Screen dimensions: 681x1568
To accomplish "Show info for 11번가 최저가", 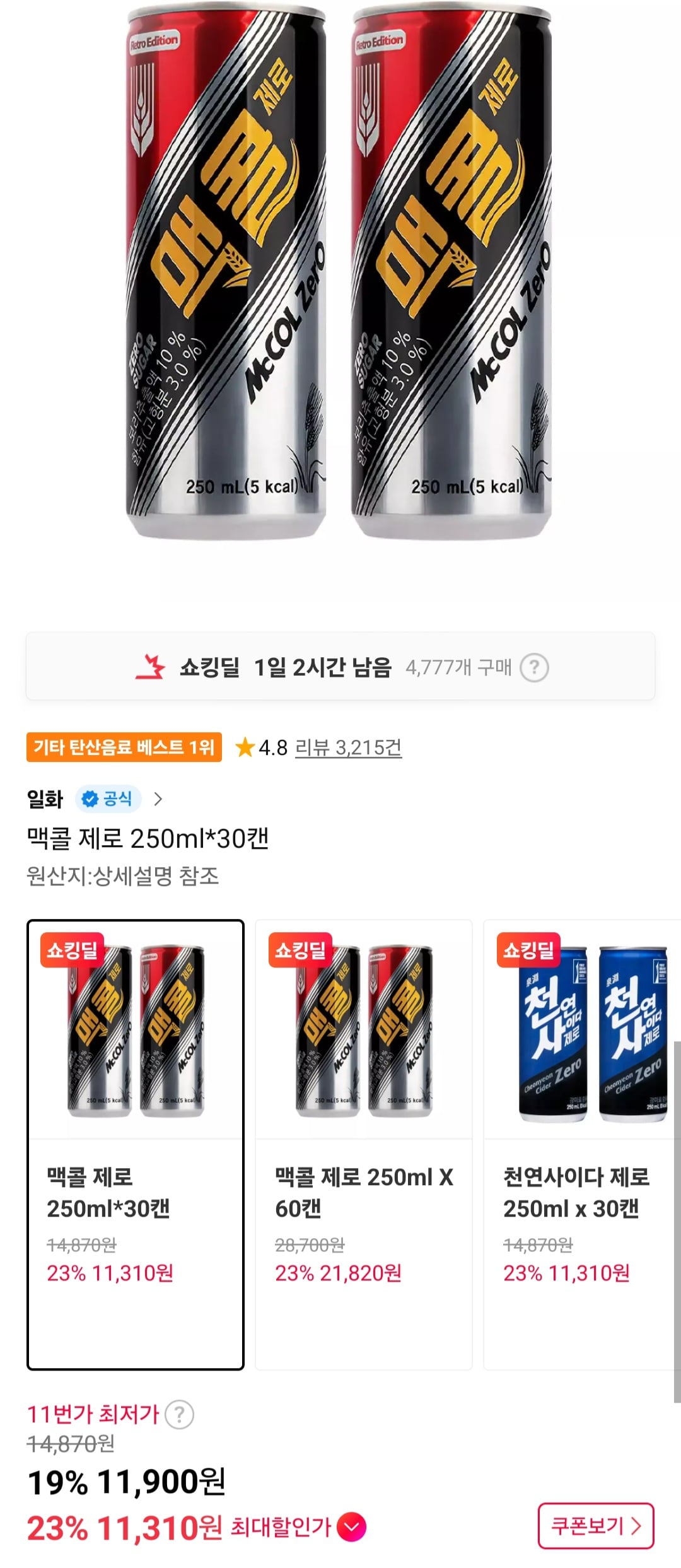I will pos(180,1415).
